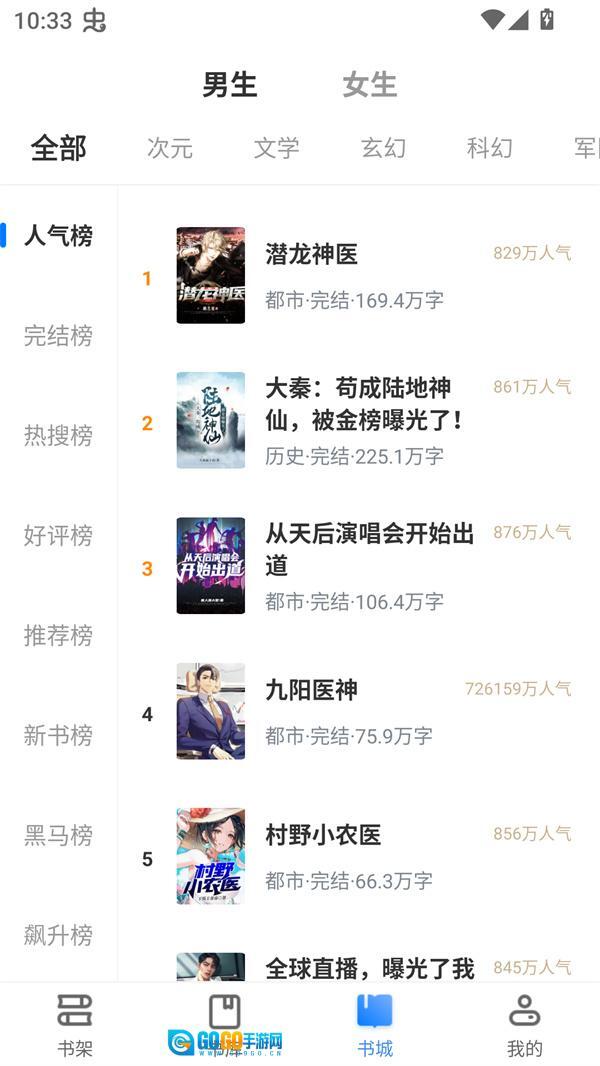Select the 男生 tab

230,85
